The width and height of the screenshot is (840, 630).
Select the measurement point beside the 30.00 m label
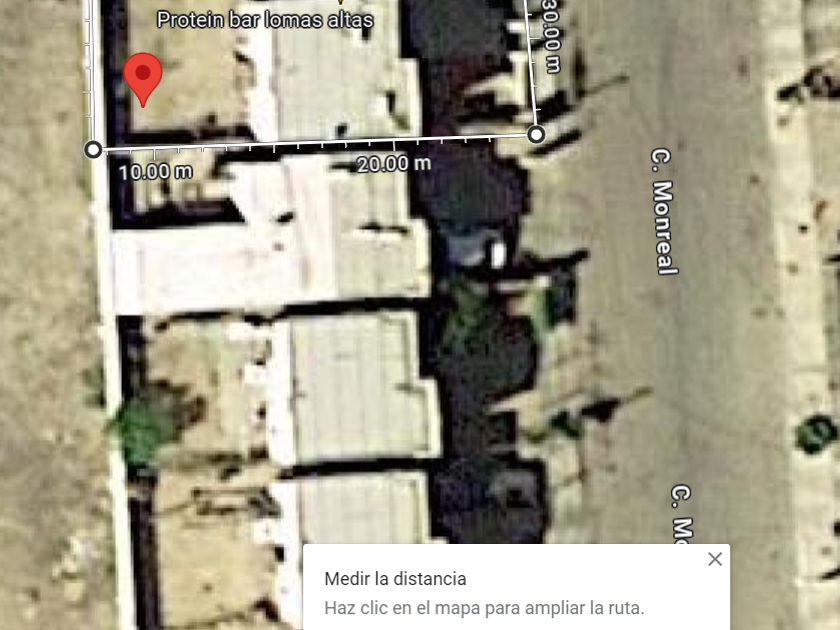(536, 134)
